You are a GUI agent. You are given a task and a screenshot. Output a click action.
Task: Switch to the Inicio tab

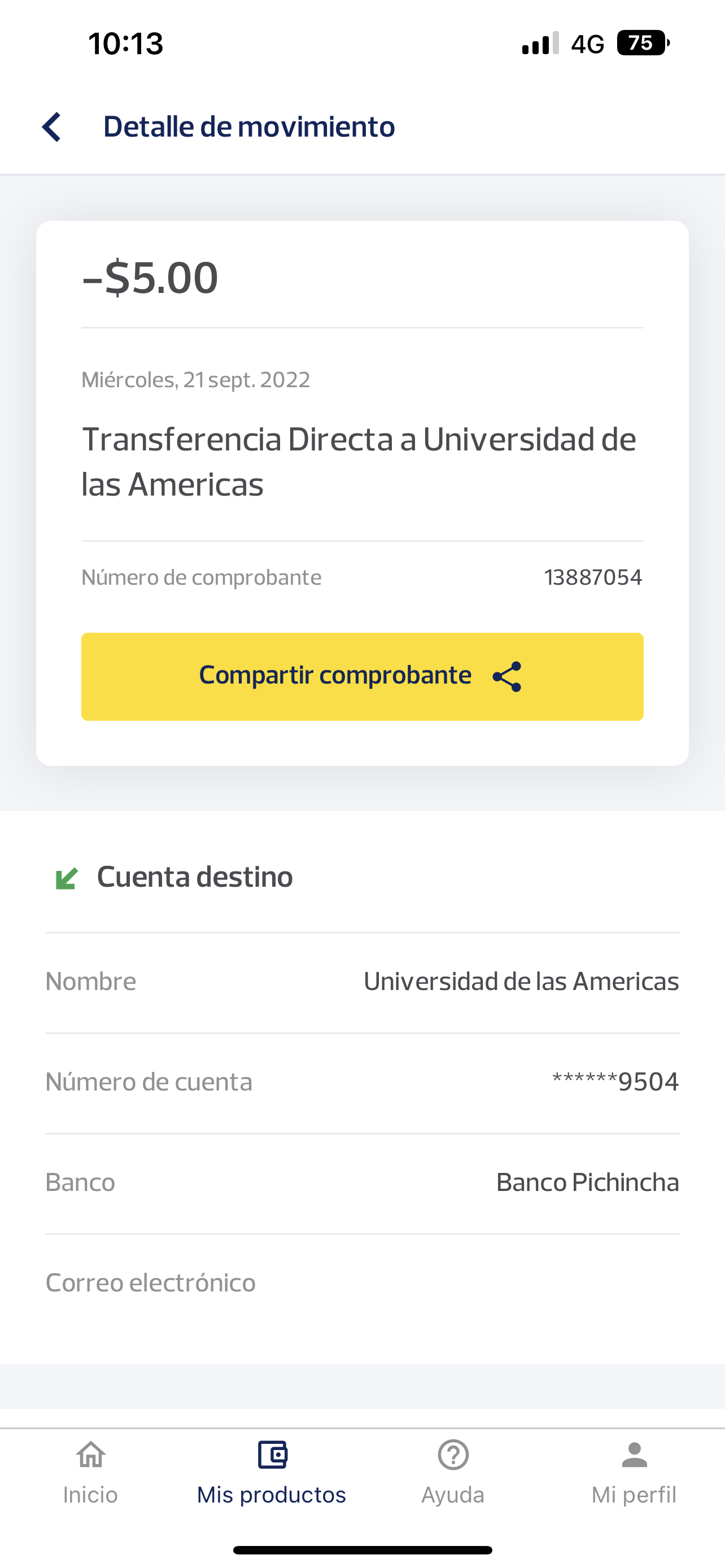tap(91, 1472)
